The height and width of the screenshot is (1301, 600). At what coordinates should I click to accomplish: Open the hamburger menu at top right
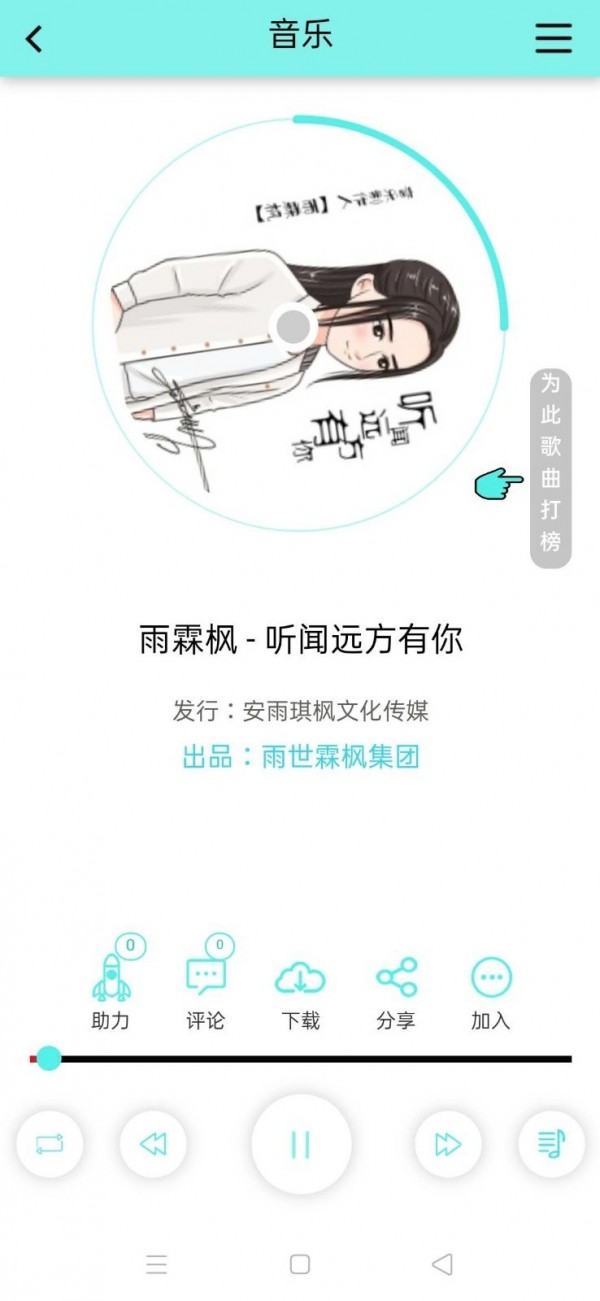click(x=553, y=38)
